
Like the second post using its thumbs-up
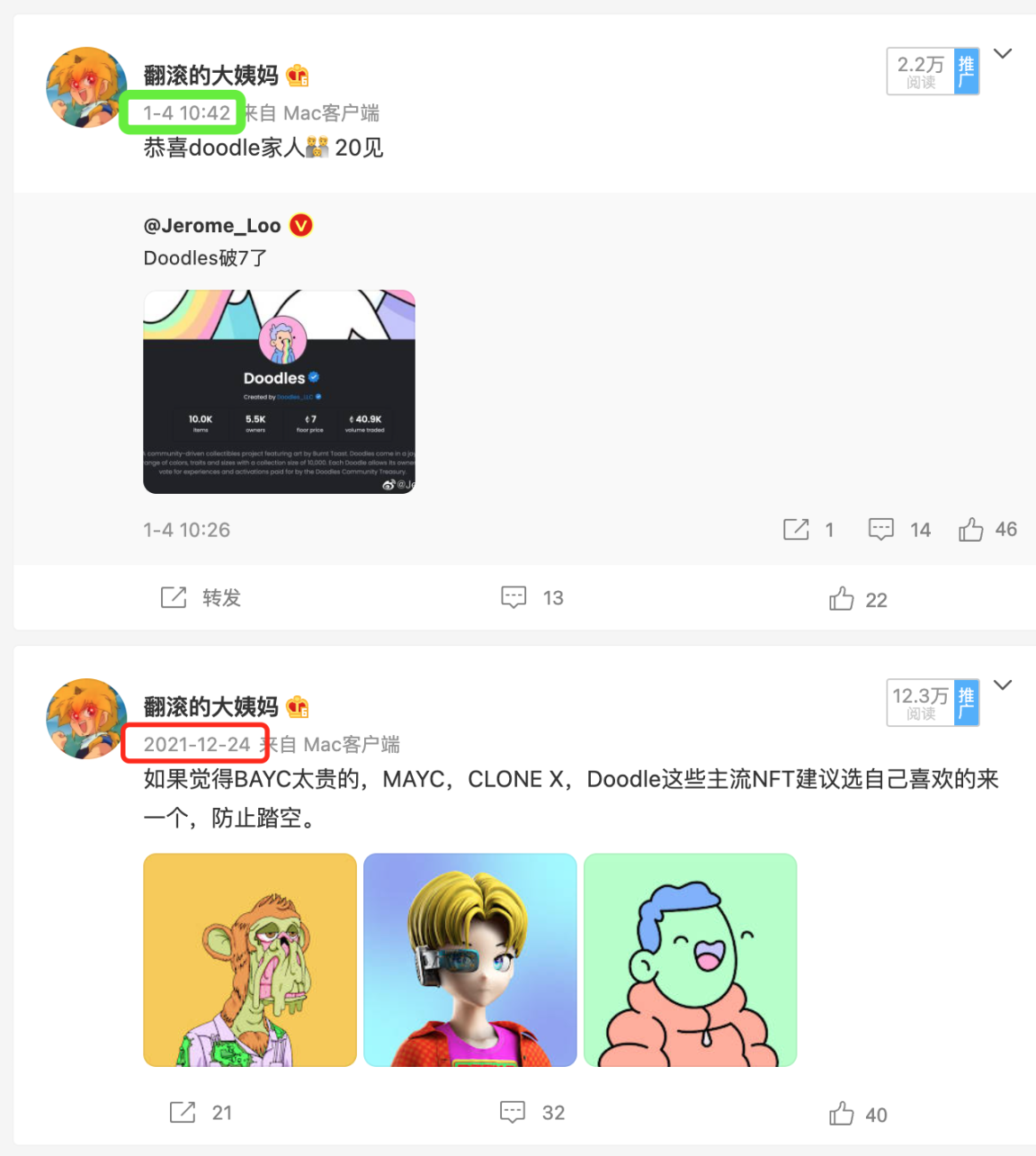tap(840, 1114)
